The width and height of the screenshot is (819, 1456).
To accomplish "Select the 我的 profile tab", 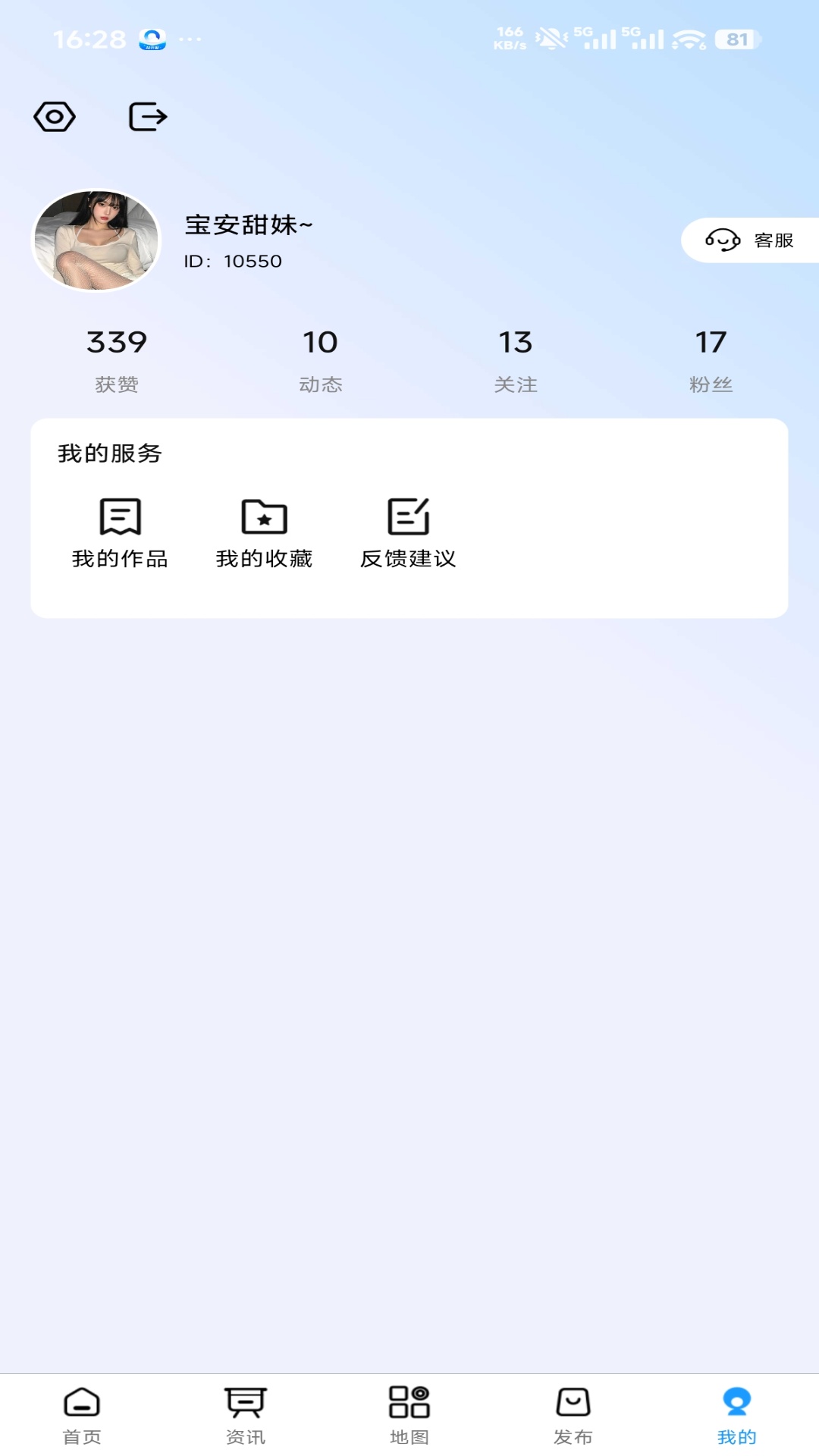I will pyautogui.click(x=736, y=1410).
